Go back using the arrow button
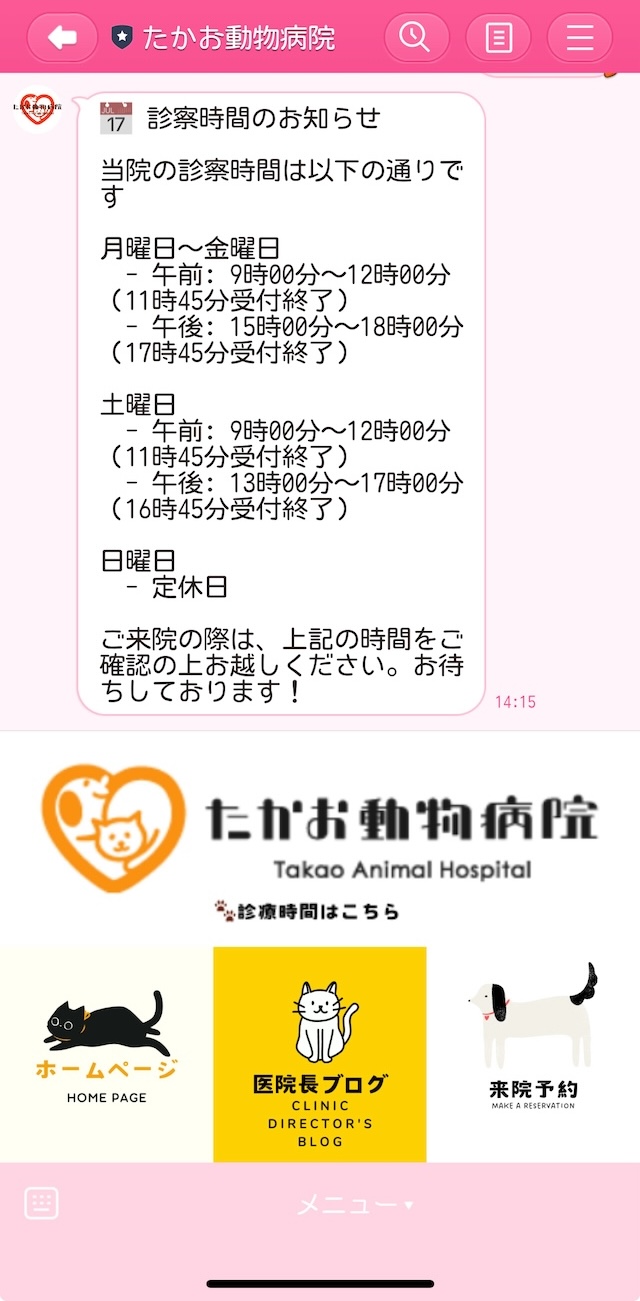The image size is (640, 1301). 63,38
